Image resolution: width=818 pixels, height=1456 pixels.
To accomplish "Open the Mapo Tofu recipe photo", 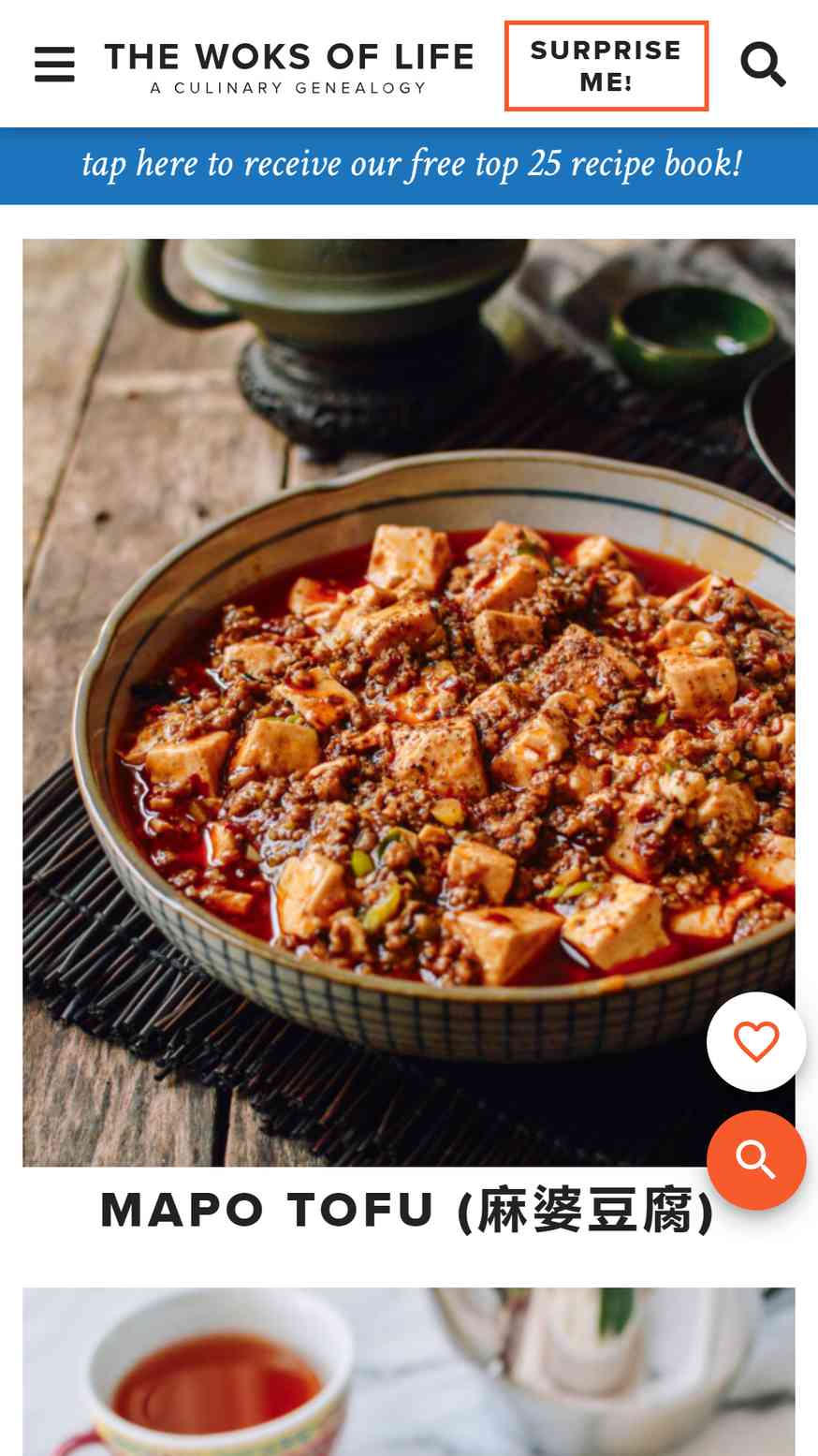I will click(409, 702).
